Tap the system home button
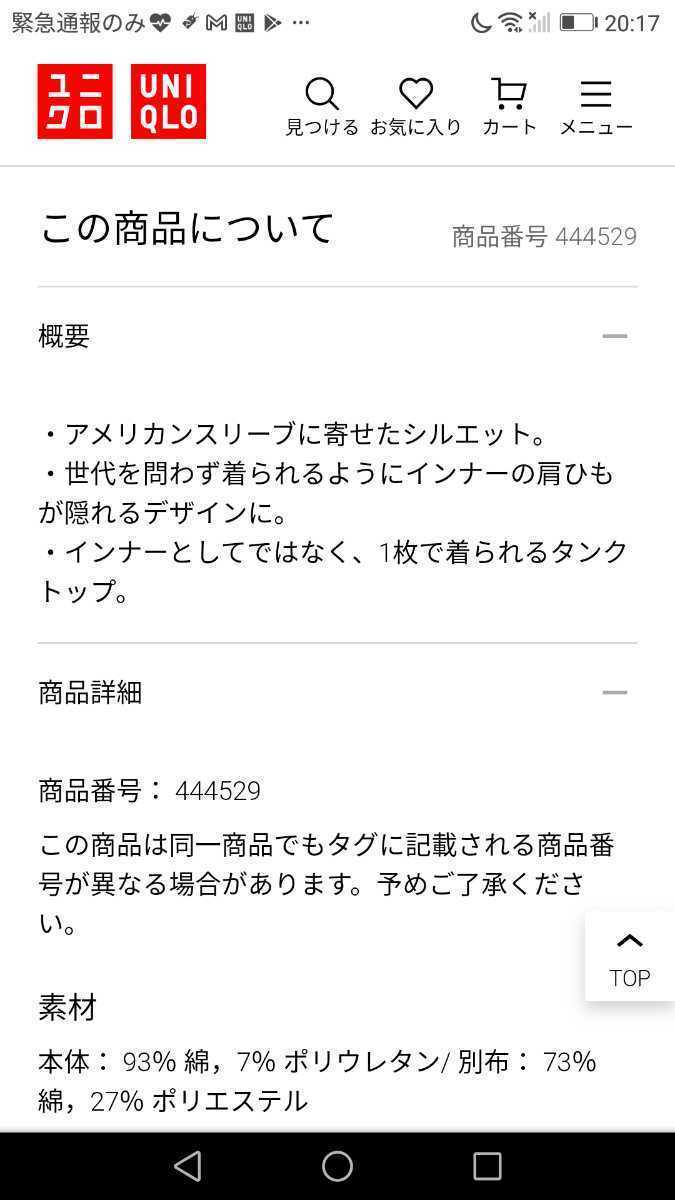This screenshot has height=1200, width=675. pos(337,1166)
